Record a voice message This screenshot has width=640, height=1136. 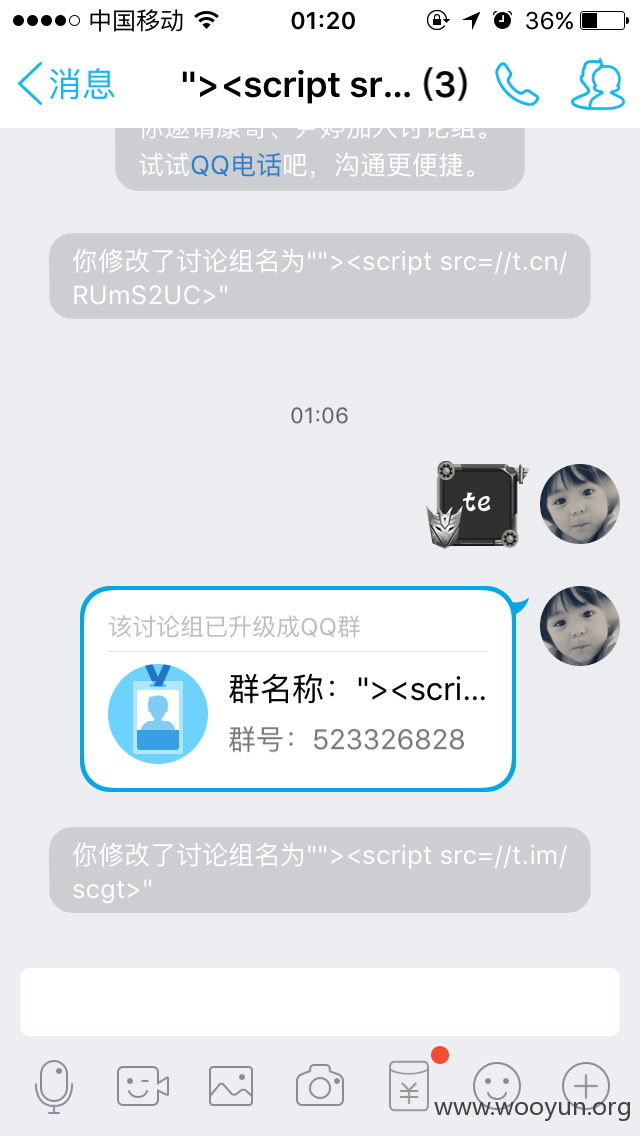tap(54, 1087)
